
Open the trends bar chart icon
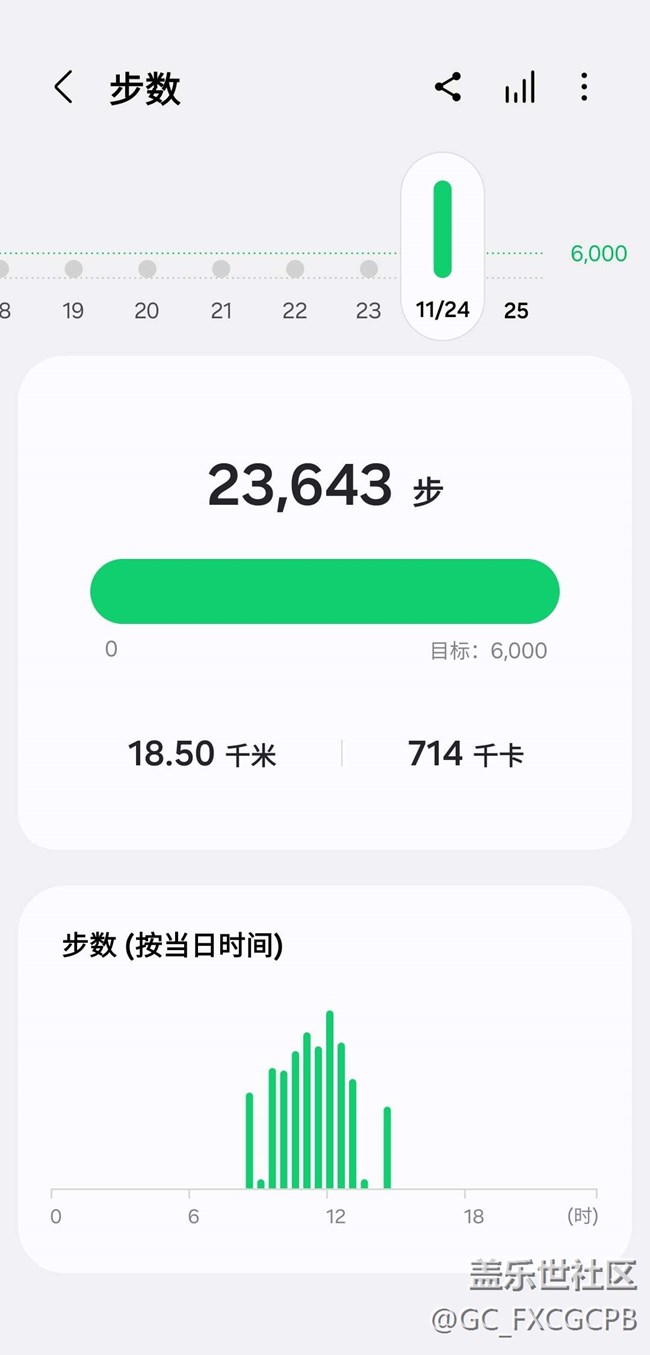[x=519, y=87]
